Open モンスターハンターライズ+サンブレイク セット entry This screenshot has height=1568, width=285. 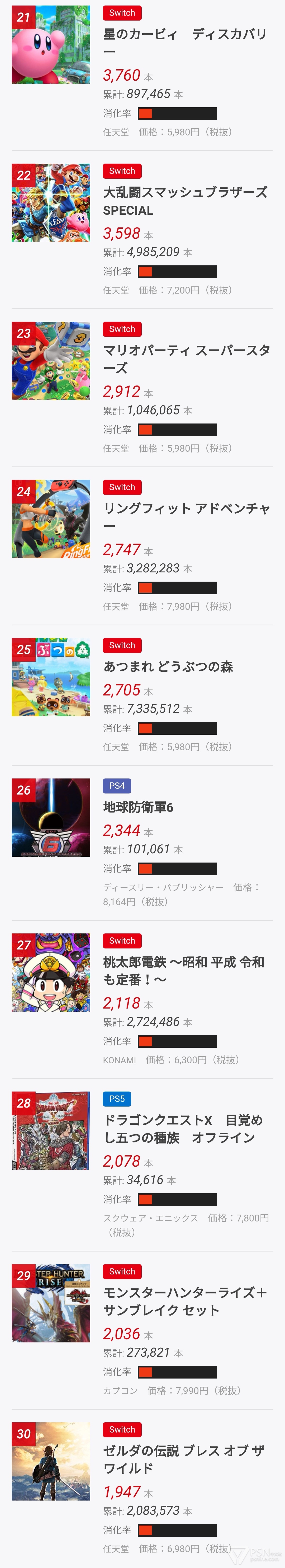pyautogui.click(x=184, y=1301)
